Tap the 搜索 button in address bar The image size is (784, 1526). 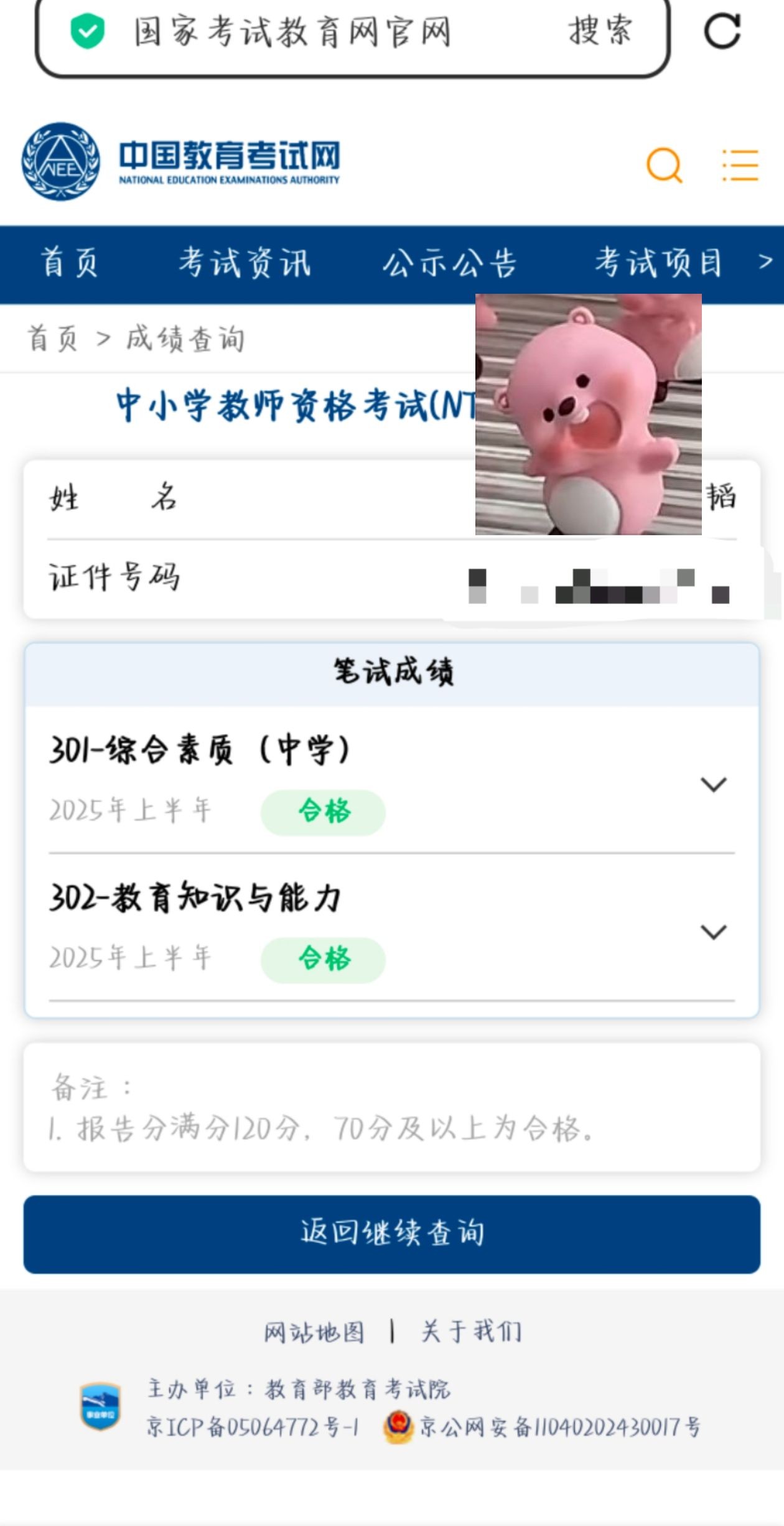(600, 31)
